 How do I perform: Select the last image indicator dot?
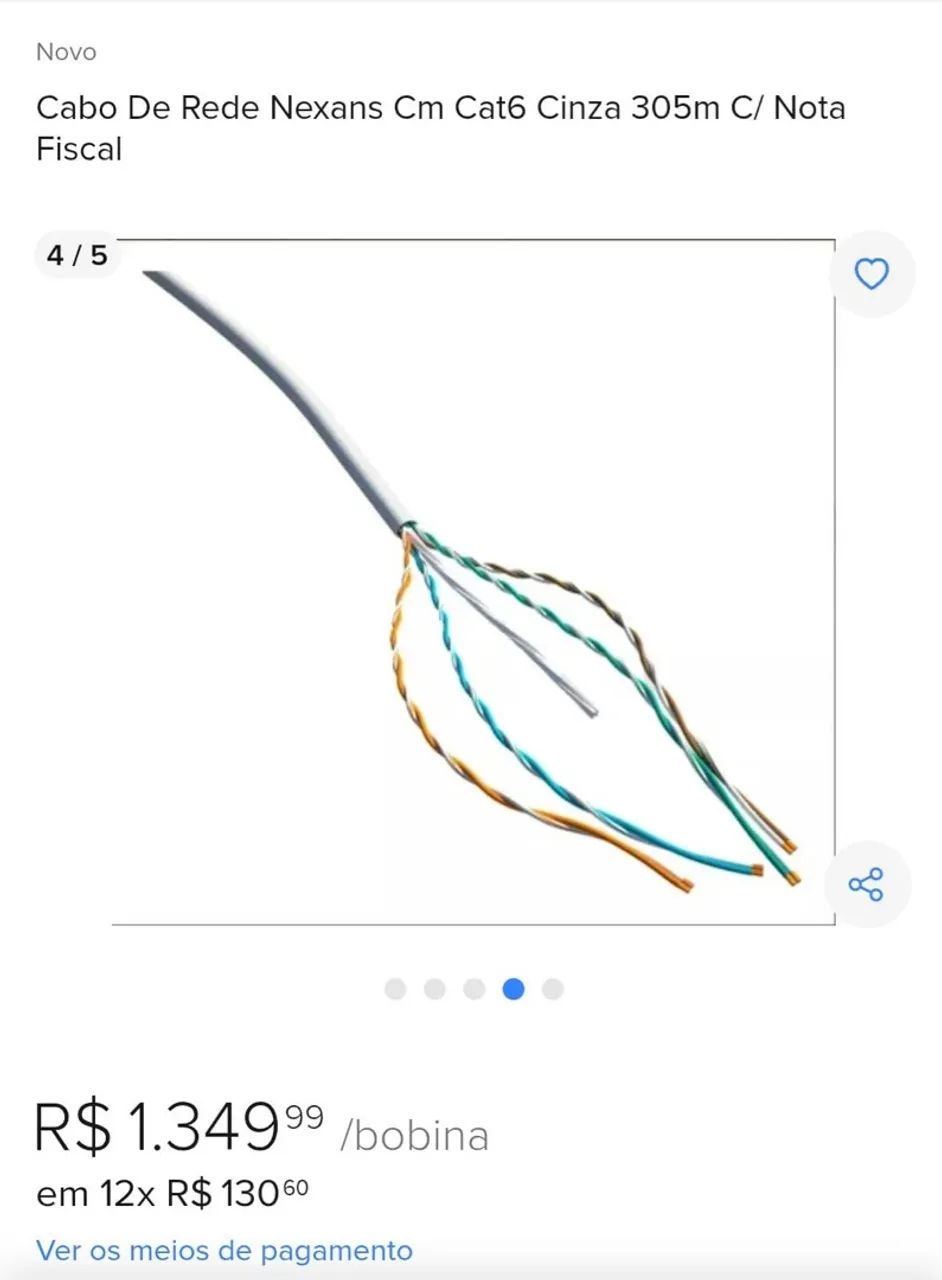553,989
